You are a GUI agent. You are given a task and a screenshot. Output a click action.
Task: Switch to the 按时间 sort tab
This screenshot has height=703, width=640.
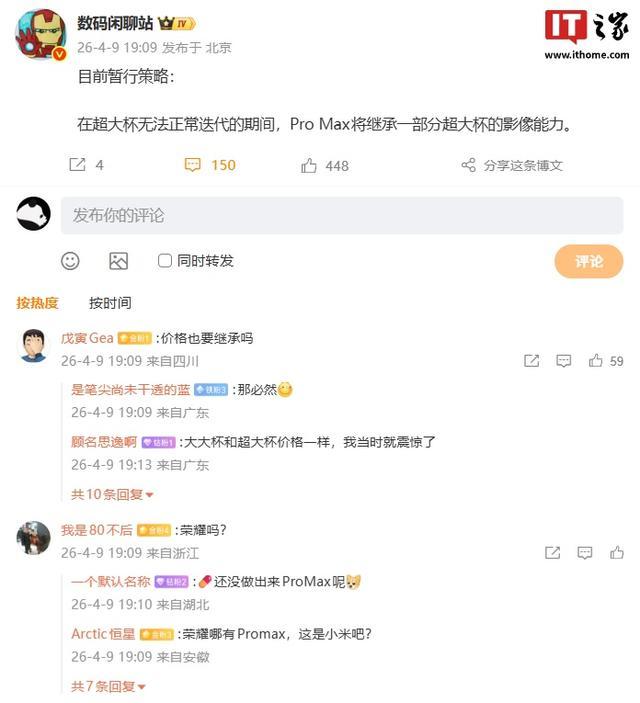[110, 303]
